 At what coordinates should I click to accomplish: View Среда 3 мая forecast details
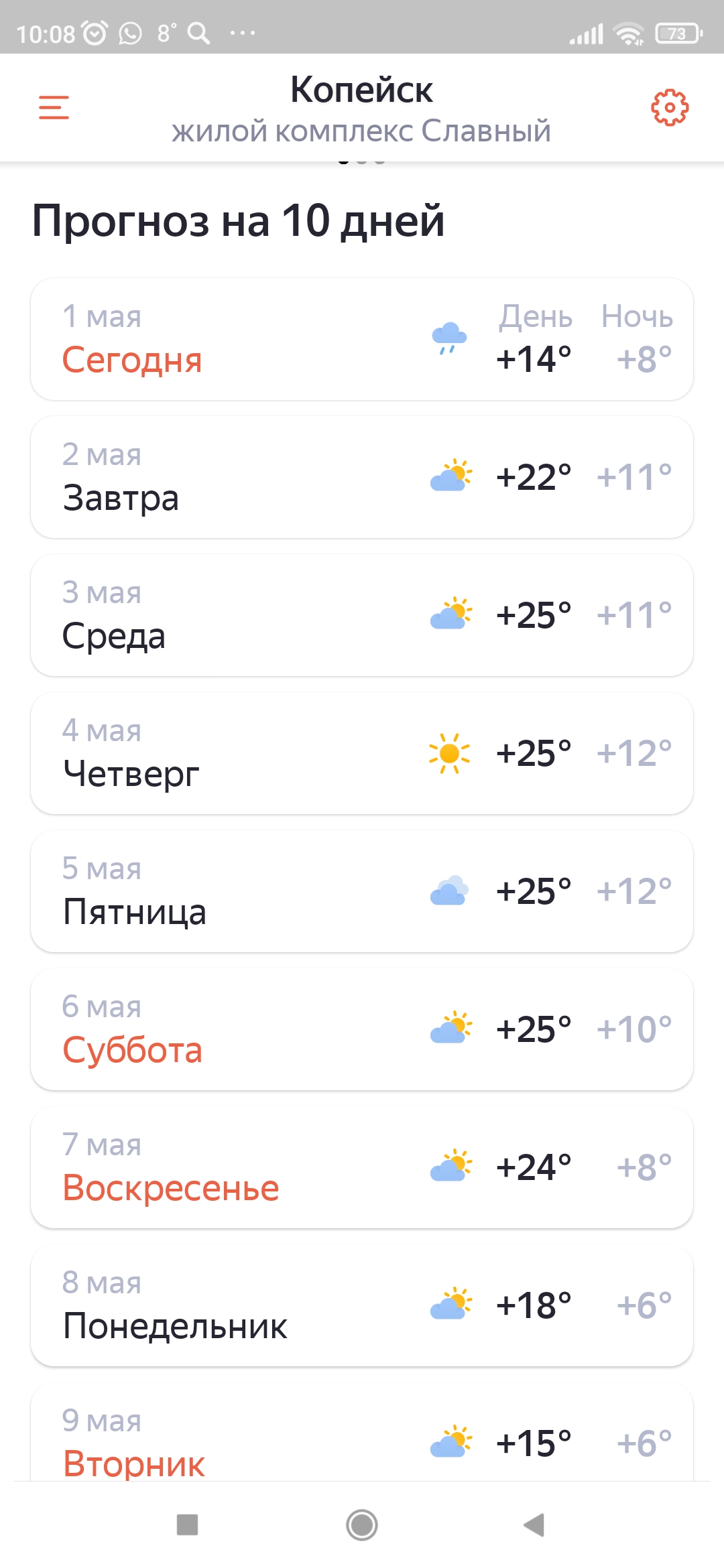point(362,615)
